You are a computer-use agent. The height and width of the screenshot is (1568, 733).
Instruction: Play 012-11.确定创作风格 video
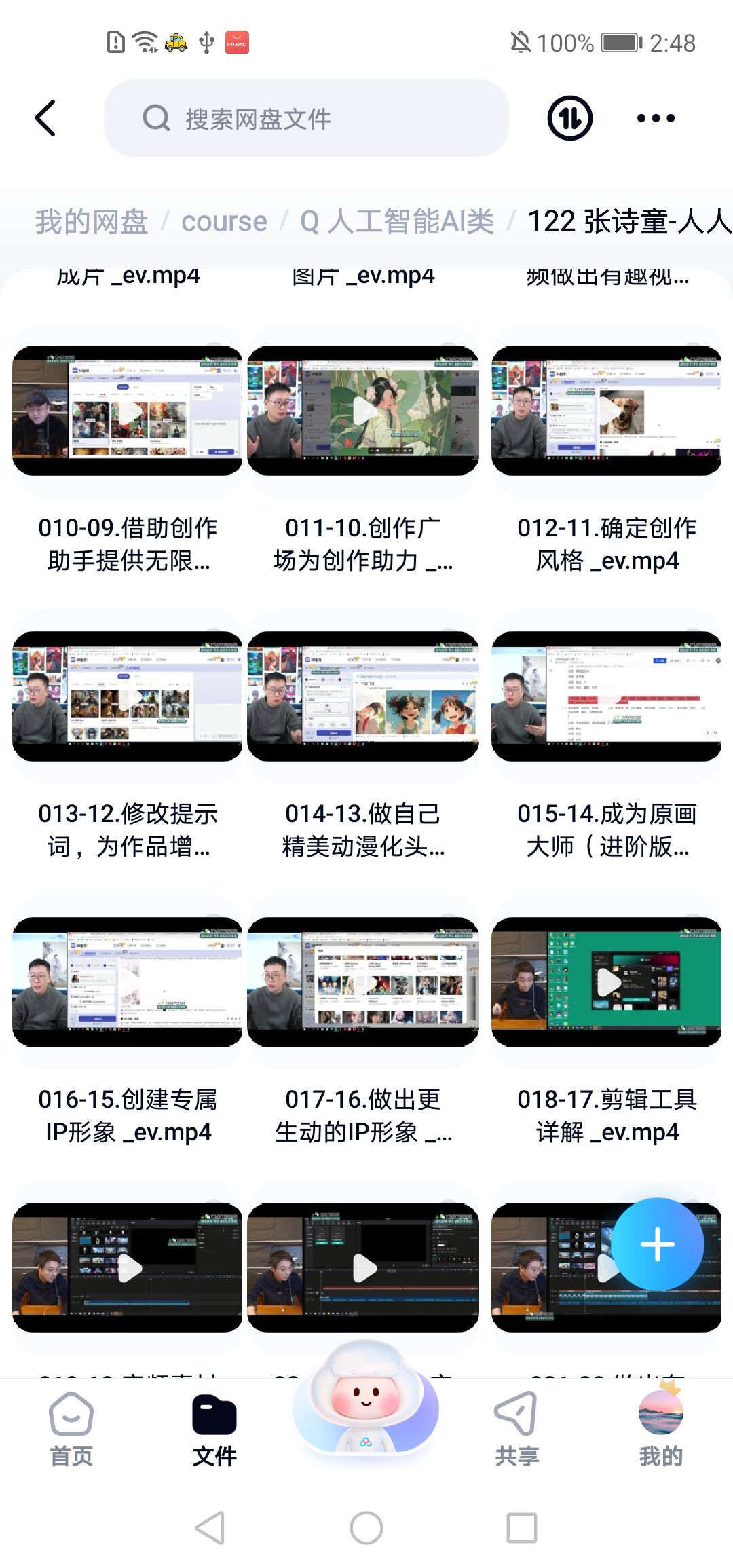click(x=606, y=411)
